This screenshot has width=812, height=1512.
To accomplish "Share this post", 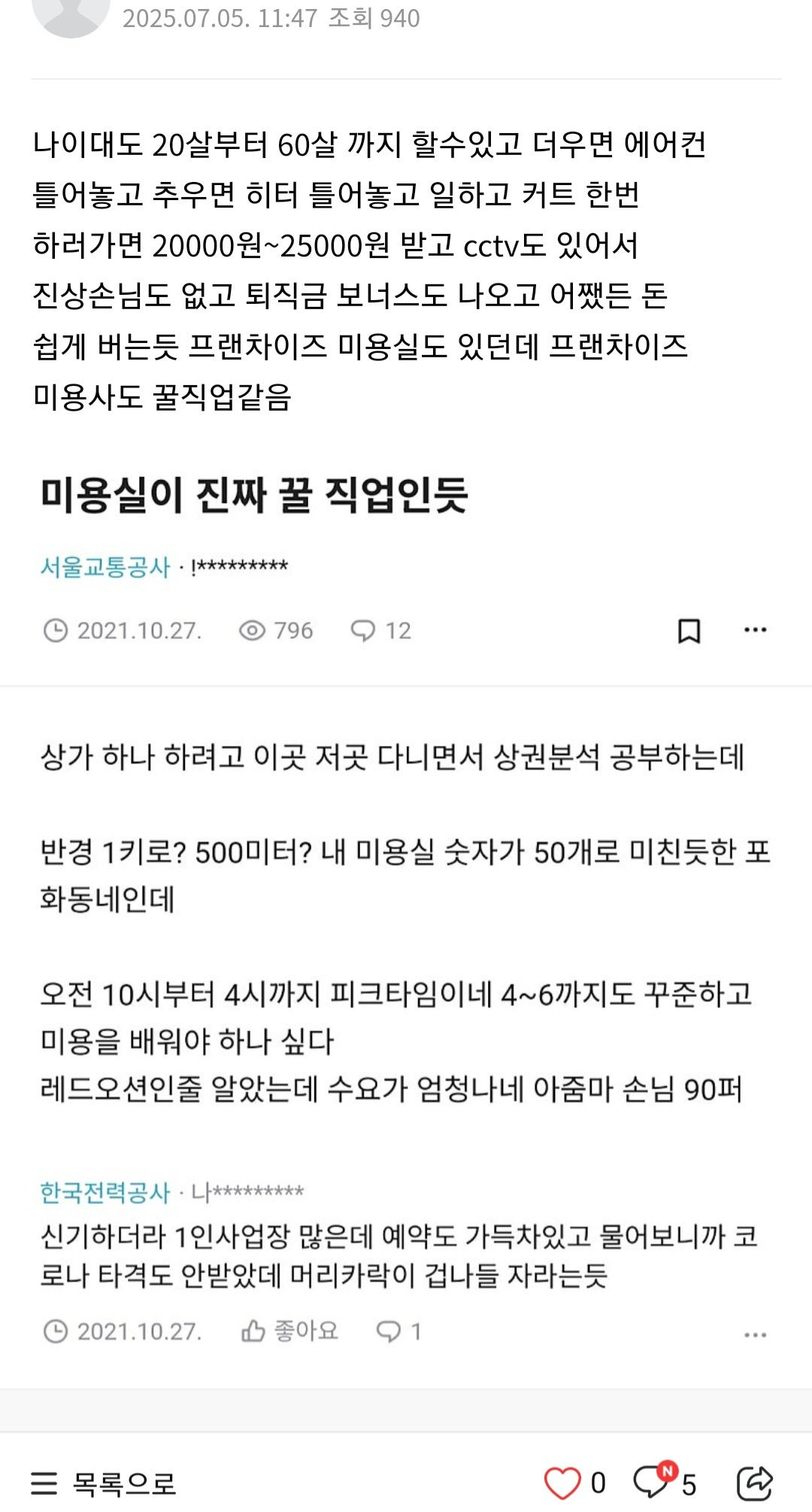I will [755, 1483].
